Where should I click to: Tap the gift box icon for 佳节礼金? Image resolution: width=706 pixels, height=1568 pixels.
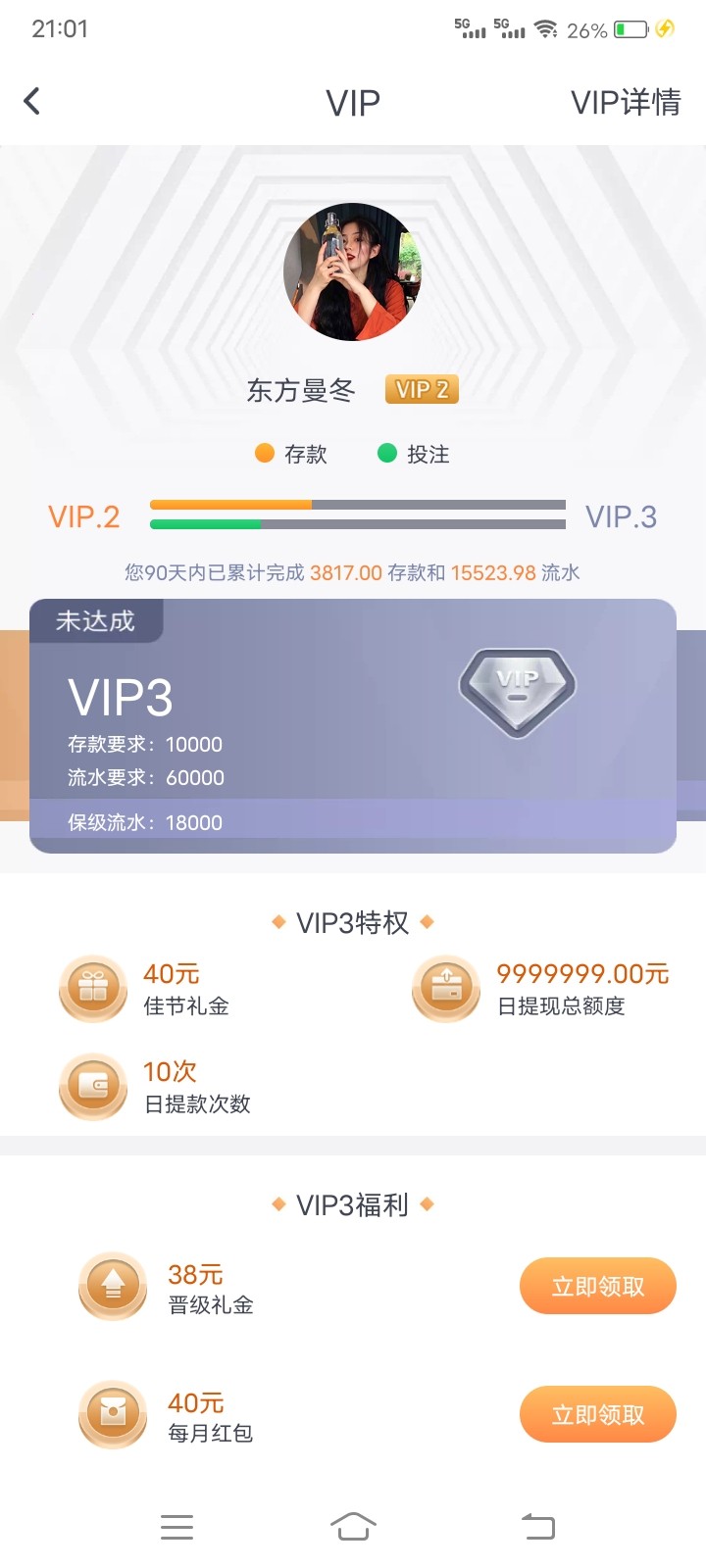(x=93, y=989)
